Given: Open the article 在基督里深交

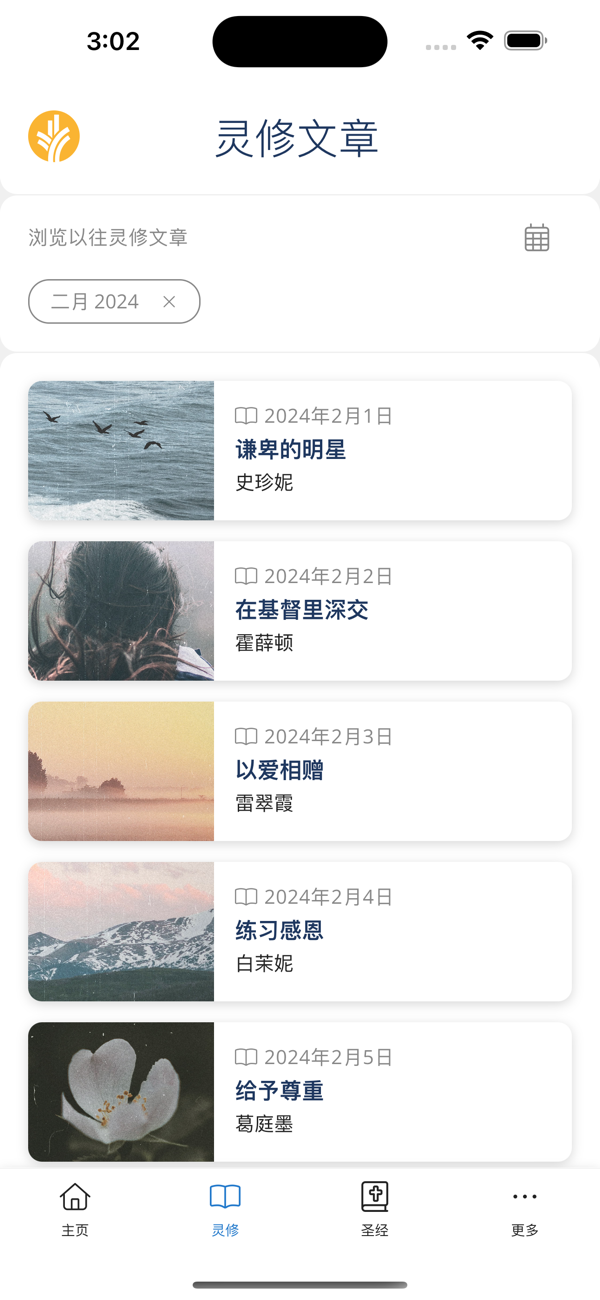Looking at the screenshot, I should [x=300, y=611].
